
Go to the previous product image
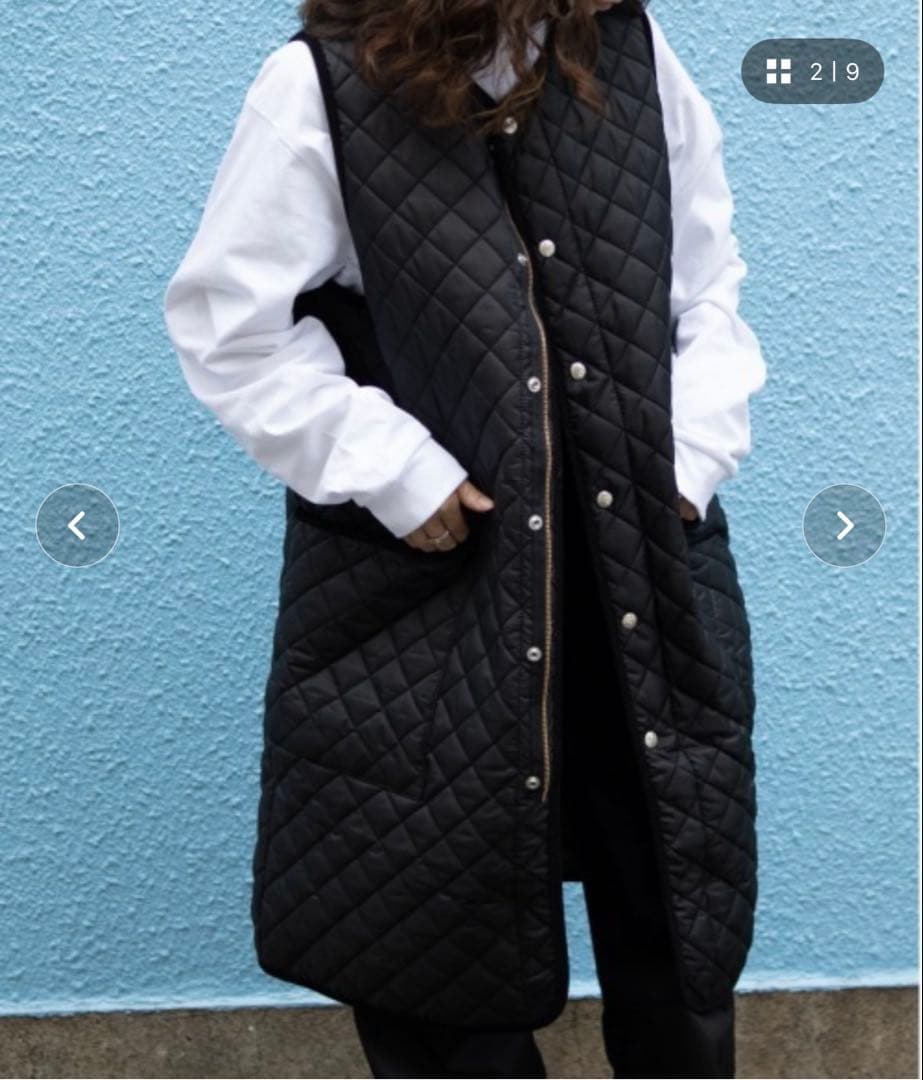[x=77, y=526]
